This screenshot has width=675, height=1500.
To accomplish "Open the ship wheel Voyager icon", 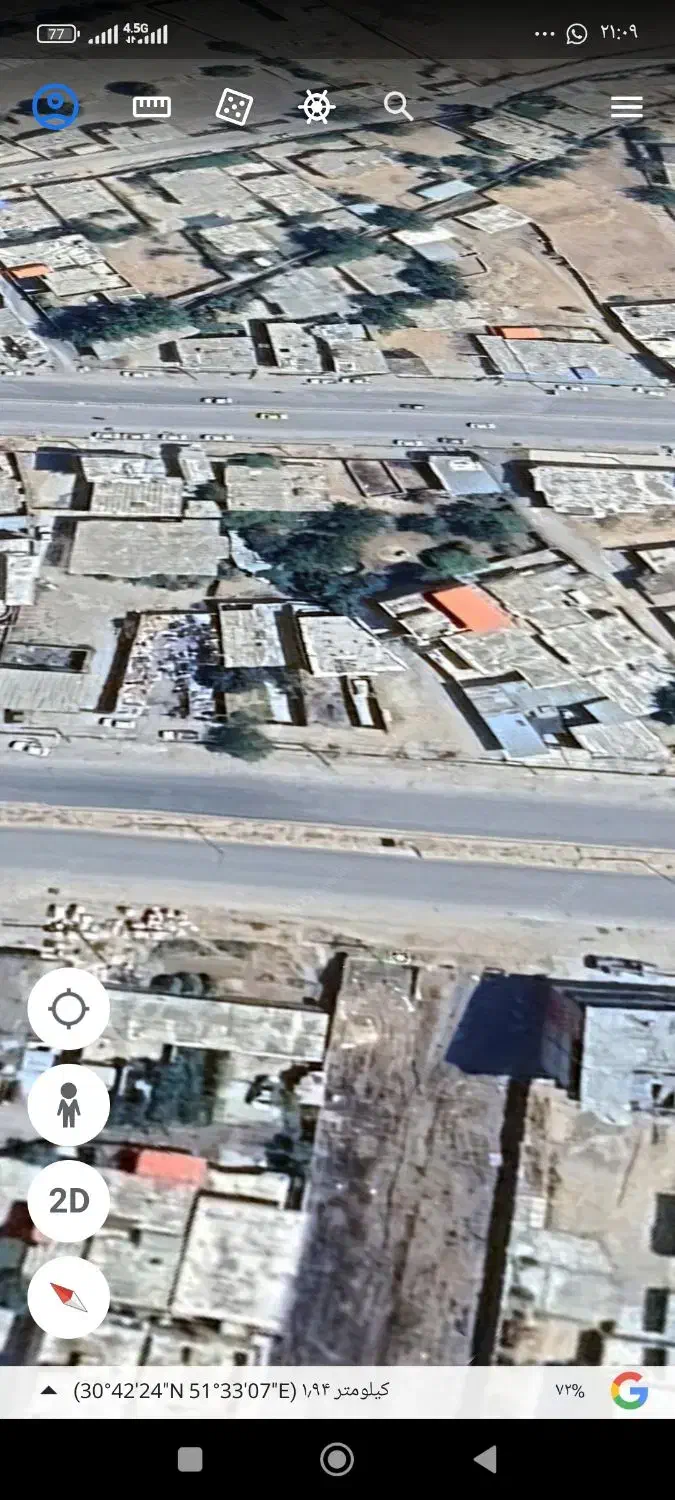I will click(316, 107).
